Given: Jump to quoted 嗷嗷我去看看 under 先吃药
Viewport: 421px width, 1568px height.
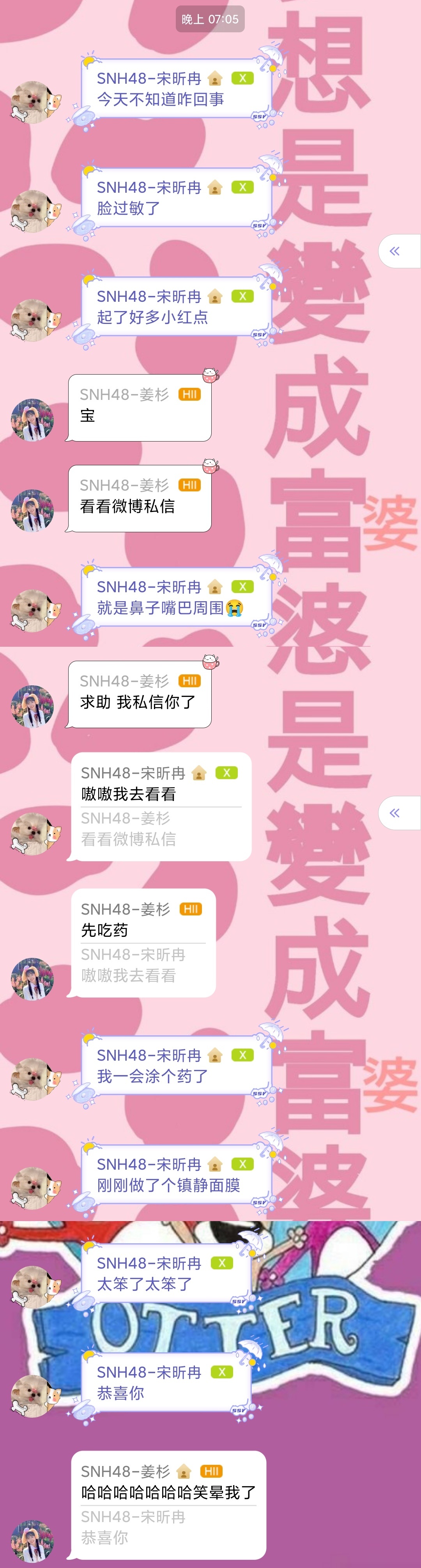Looking at the screenshot, I should pyautogui.click(x=129, y=966).
